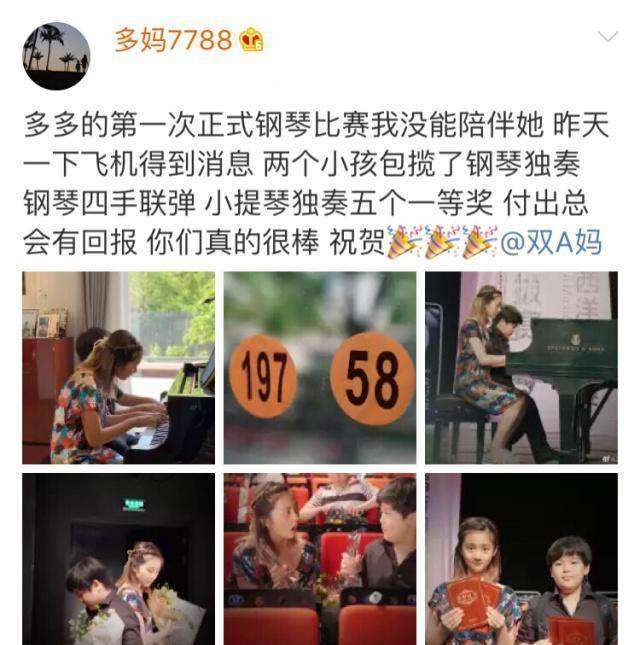View the backstage photo with the flower bouquet

tap(118, 559)
